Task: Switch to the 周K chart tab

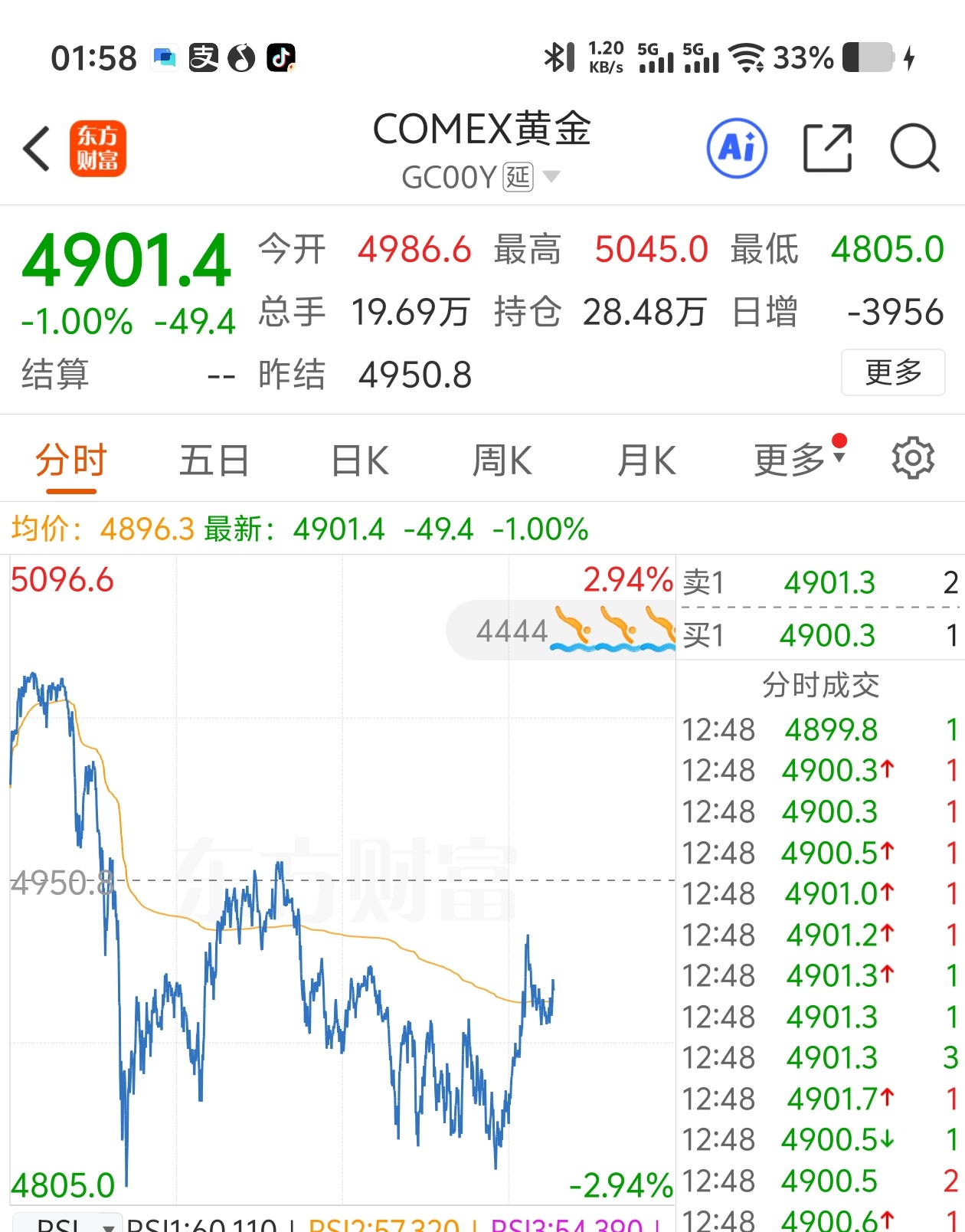Action: click(502, 461)
